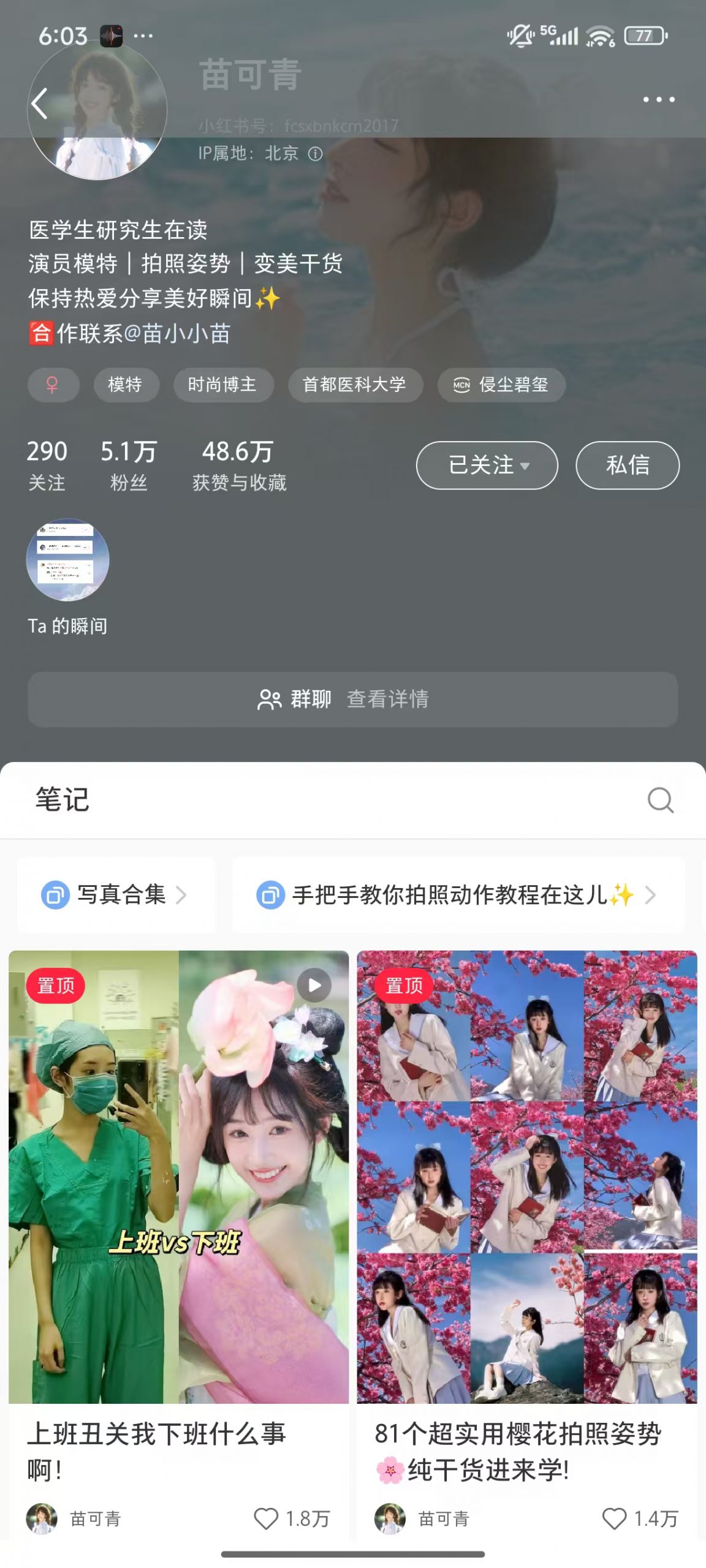Open the 写真合集 collection
The width and height of the screenshot is (706, 1568).
[x=115, y=895]
